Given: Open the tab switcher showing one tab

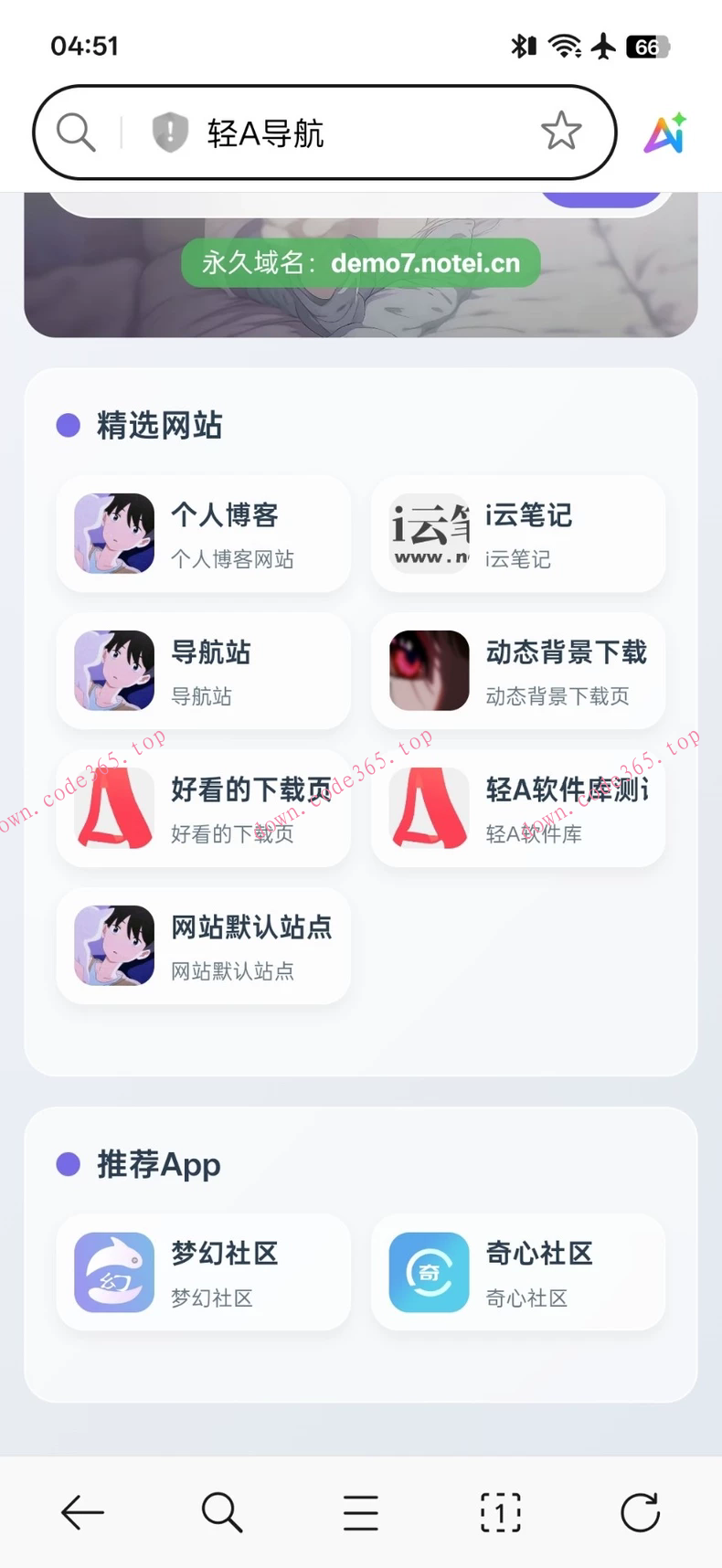Looking at the screenshot, I should (x=500, y=1512).
